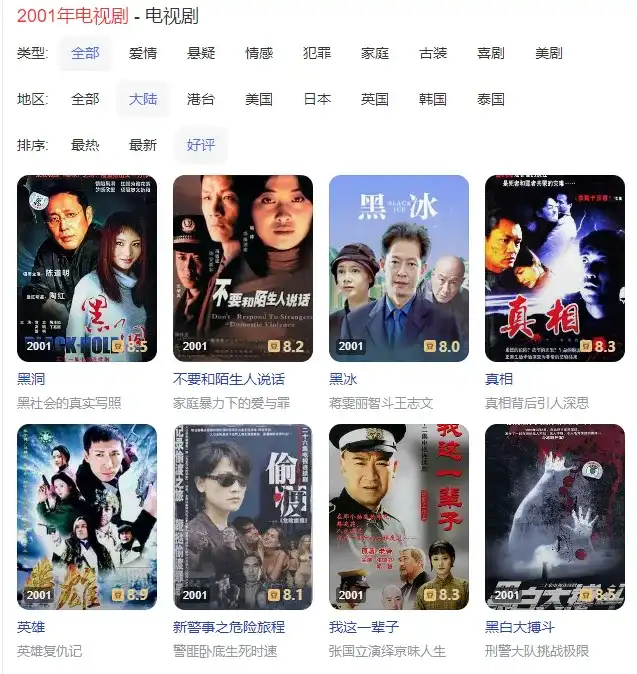The width and height of the screenshot is (637, 674).
Task: Open the 我这一辈子 poster
Action: [x=399, y=516]
